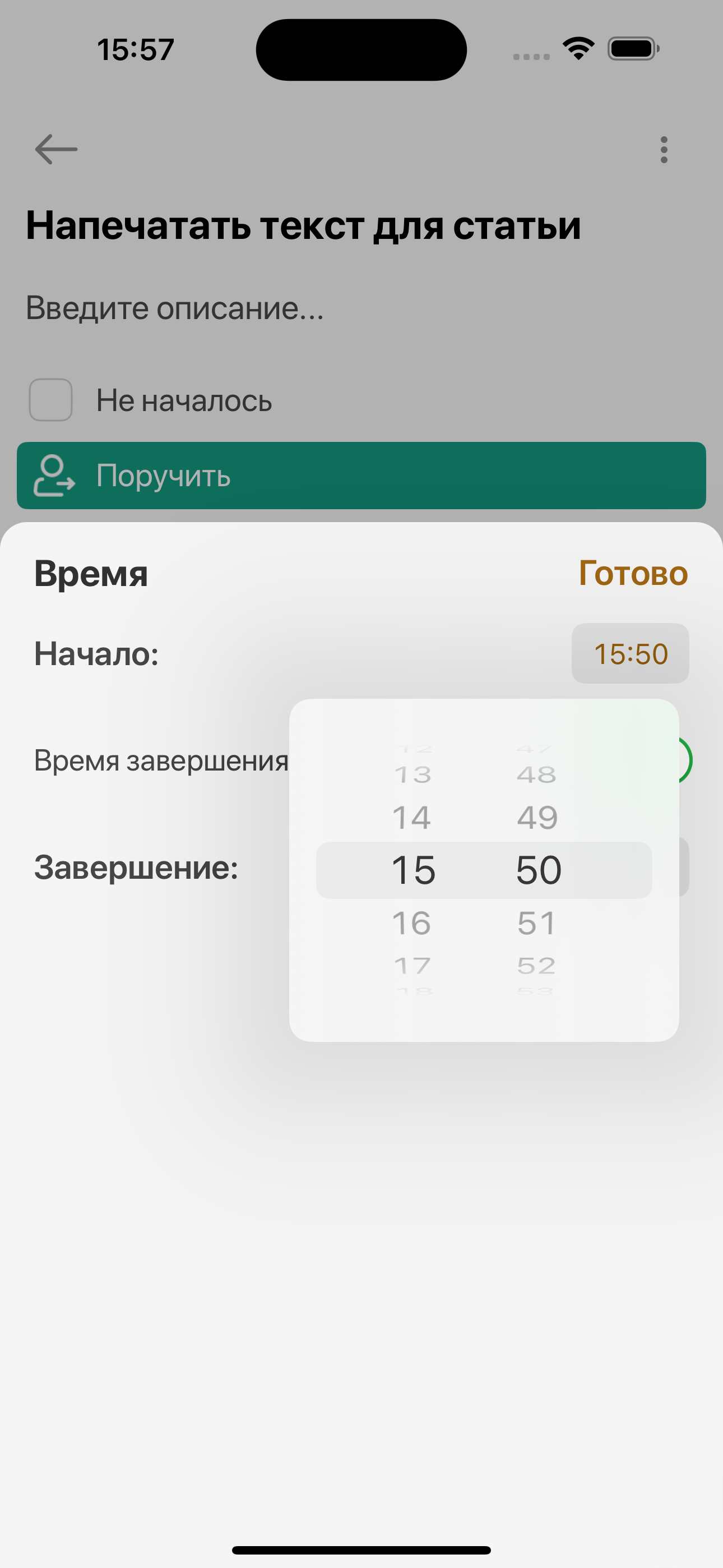The height and width of the screenshot is (1568, 723).
Task: Open the three-dot overflow menu
Action: (664, 150)
